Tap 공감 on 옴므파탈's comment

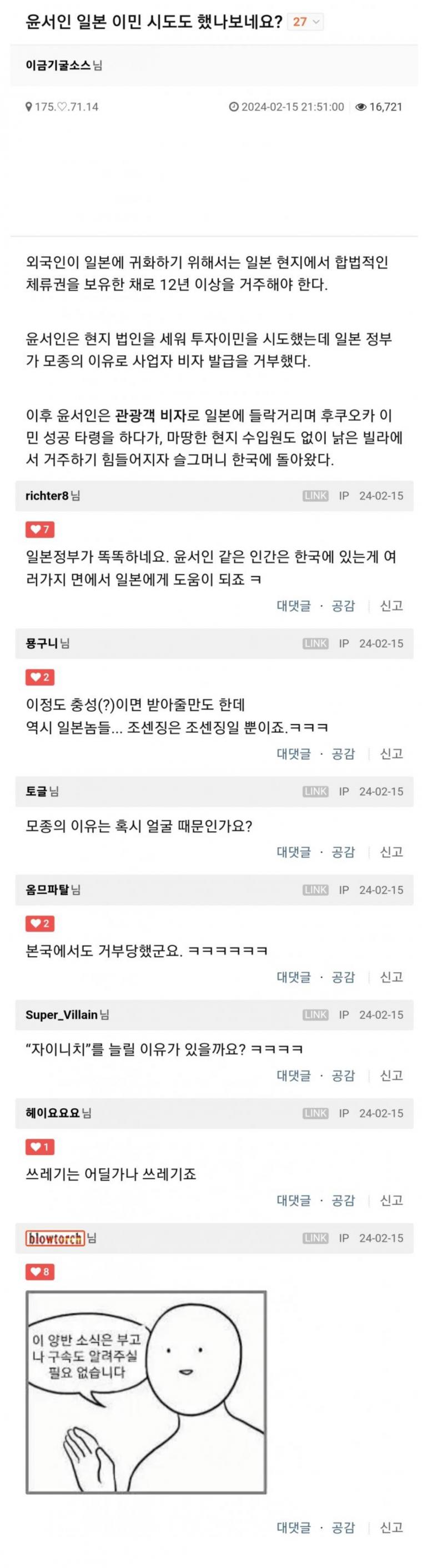(x=343, y=976)
